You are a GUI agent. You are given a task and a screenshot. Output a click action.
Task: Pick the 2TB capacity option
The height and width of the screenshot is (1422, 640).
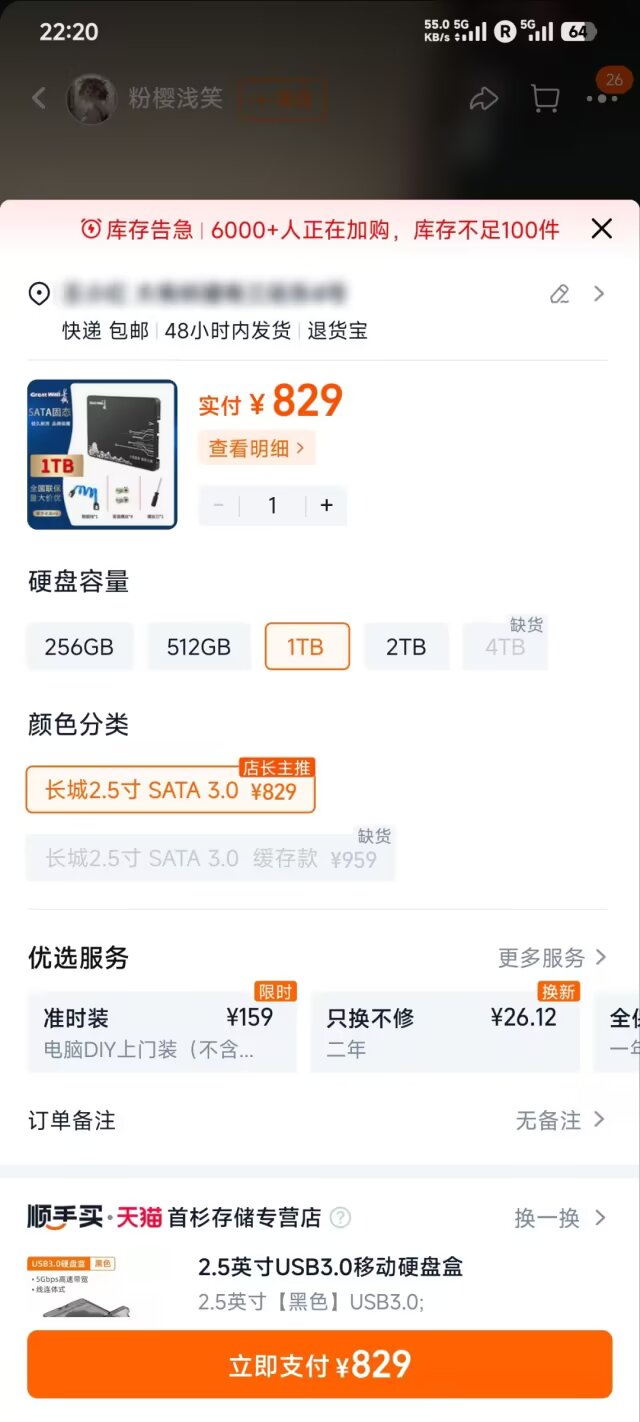pos(406,647)
